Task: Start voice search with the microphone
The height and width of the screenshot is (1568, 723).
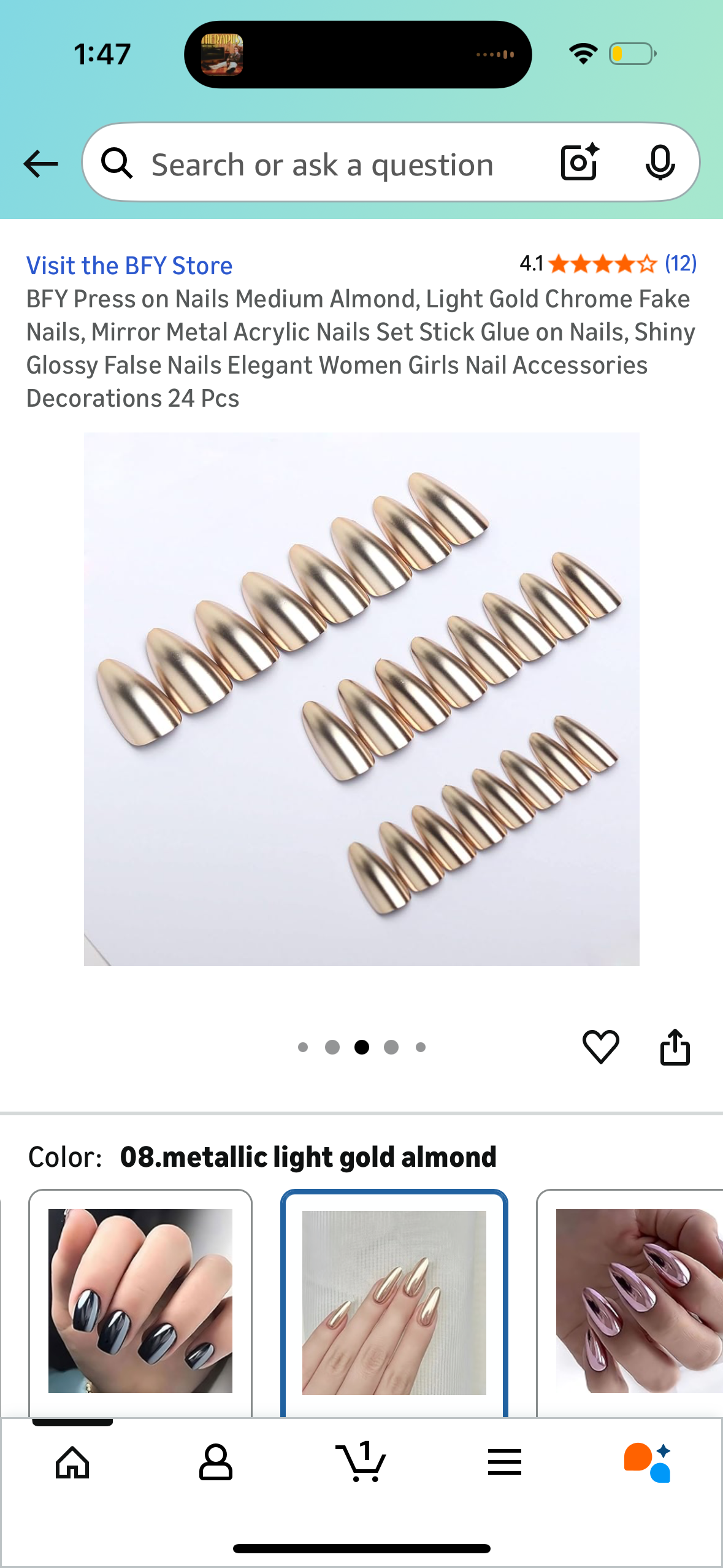Action: (660, 163)
